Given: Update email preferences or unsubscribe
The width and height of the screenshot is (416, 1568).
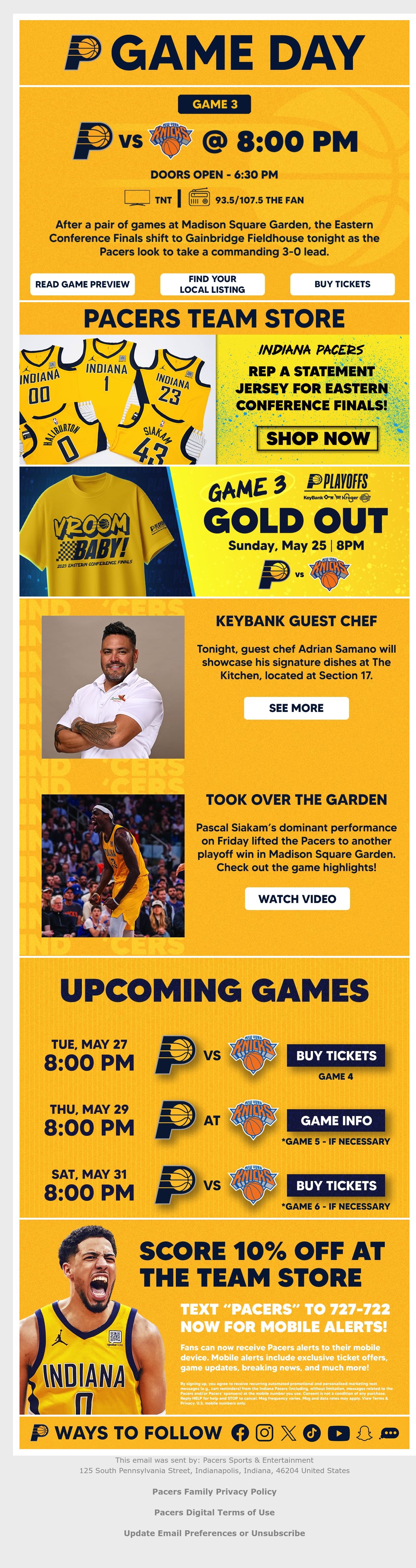Looking at the screenshot, I should [214, 1533].
